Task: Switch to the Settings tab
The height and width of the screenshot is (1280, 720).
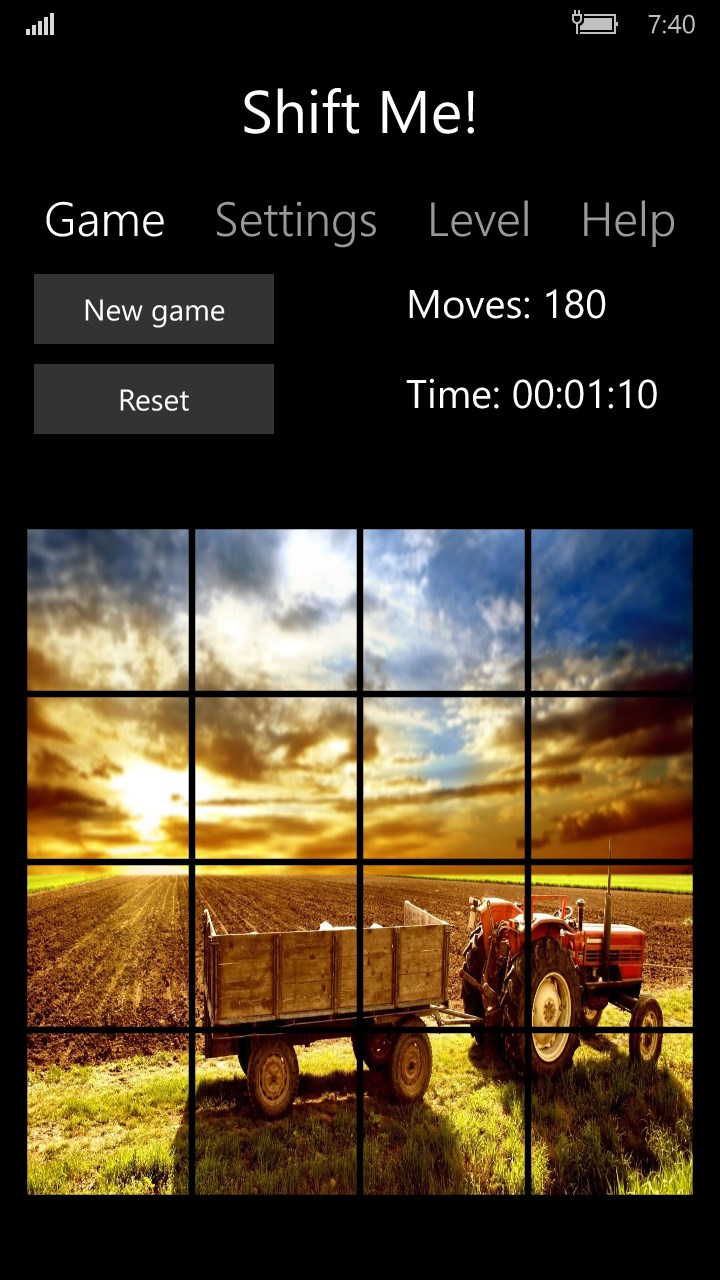Action: (x=296, y=221)
